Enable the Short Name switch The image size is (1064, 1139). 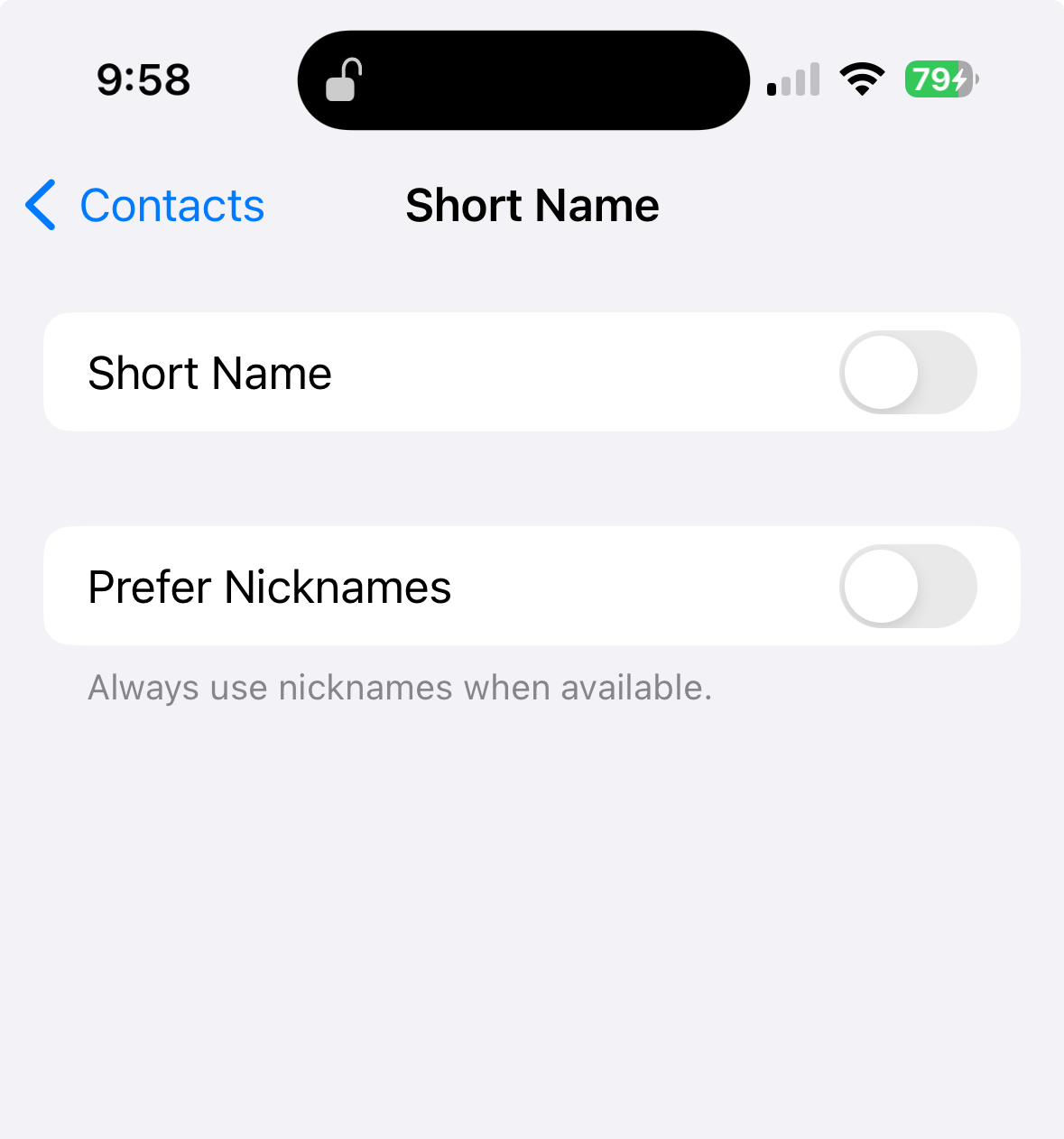907,373
